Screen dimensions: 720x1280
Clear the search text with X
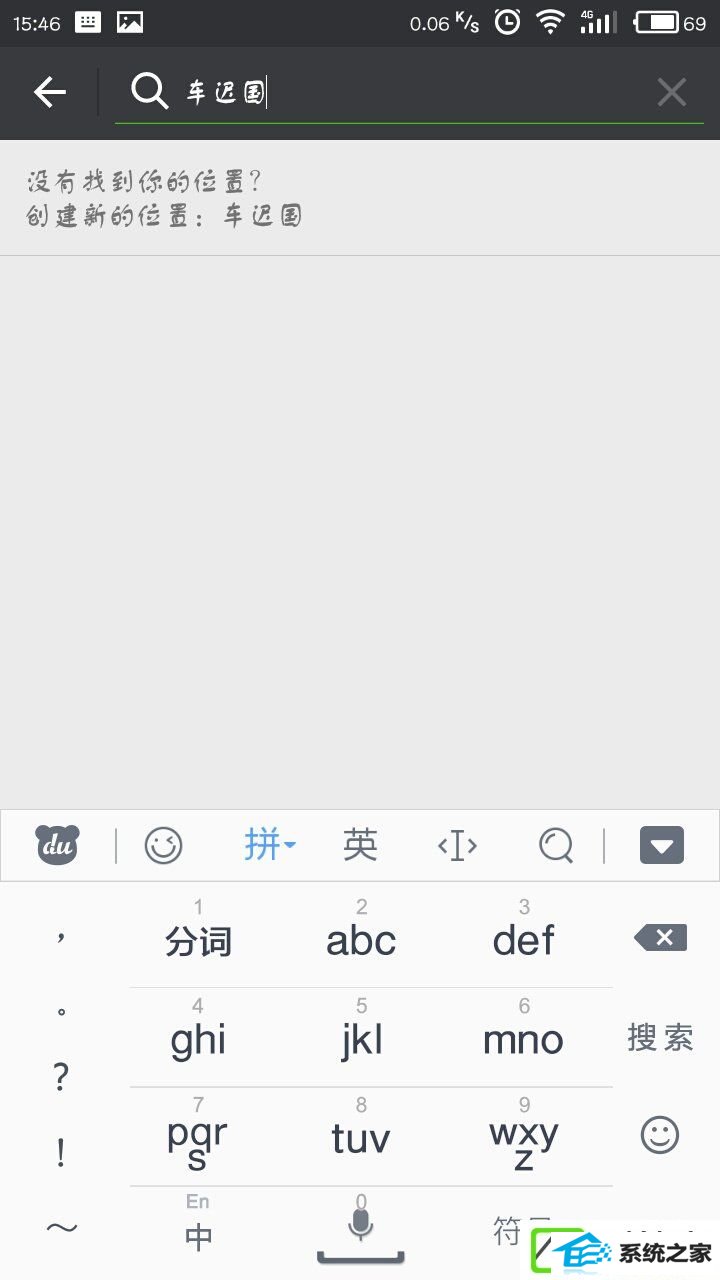[671, 93]
